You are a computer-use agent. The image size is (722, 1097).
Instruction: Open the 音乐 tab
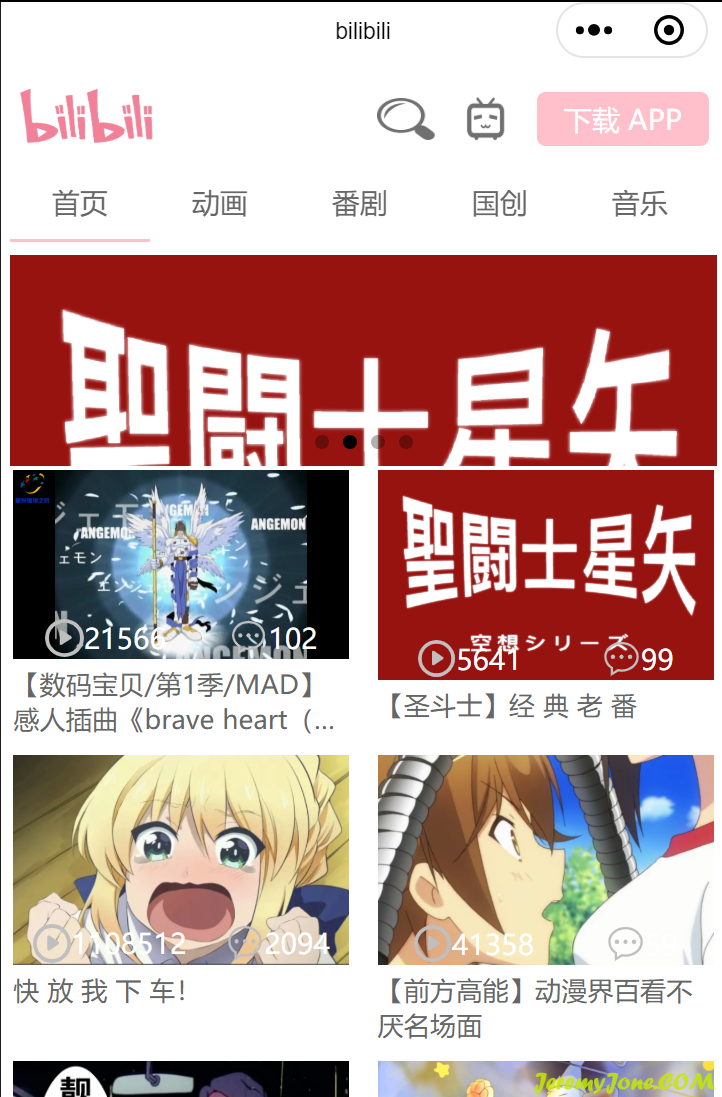[639, 204]
